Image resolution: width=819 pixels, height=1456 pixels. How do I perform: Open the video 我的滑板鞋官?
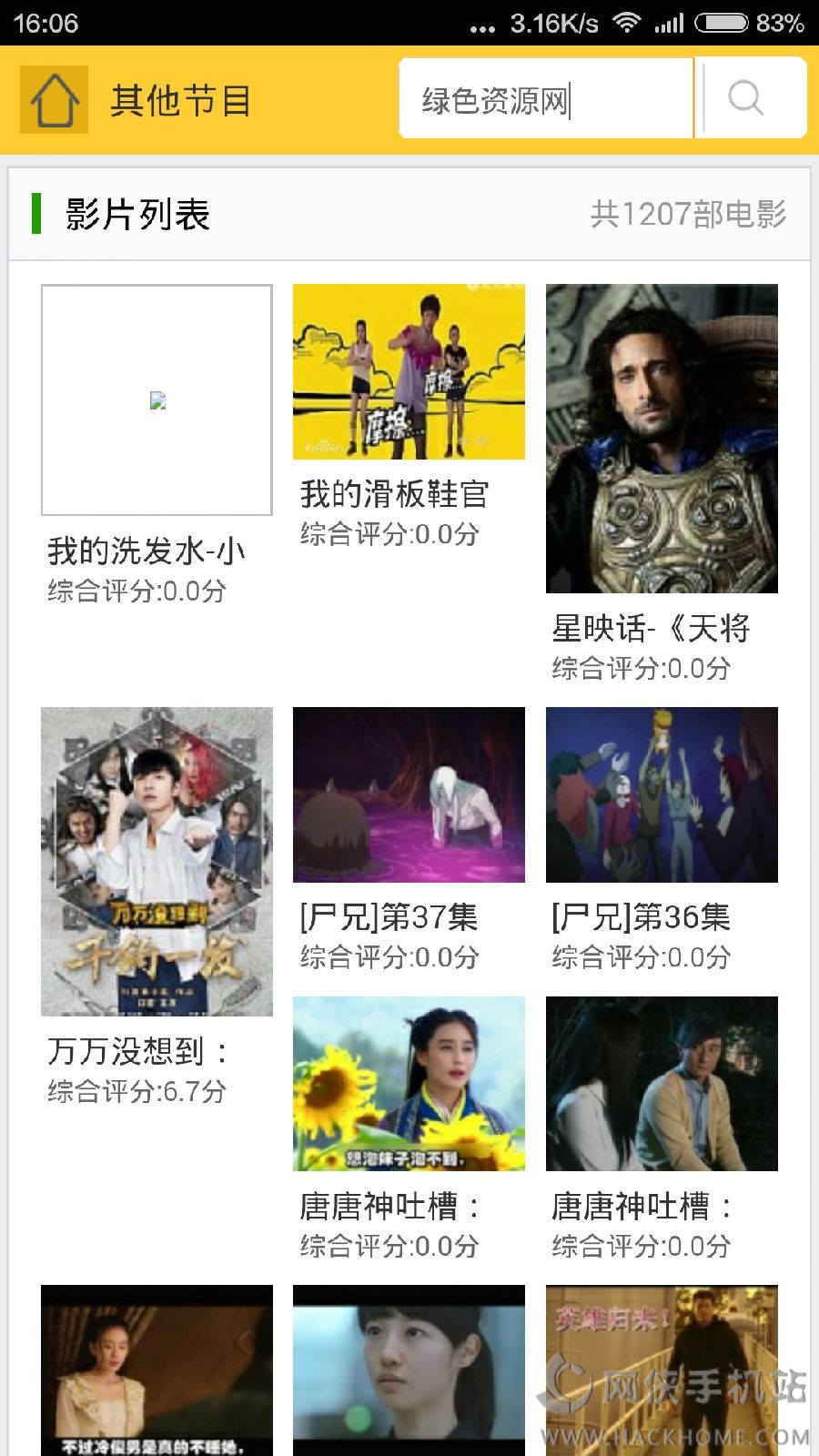coord(409,371)
